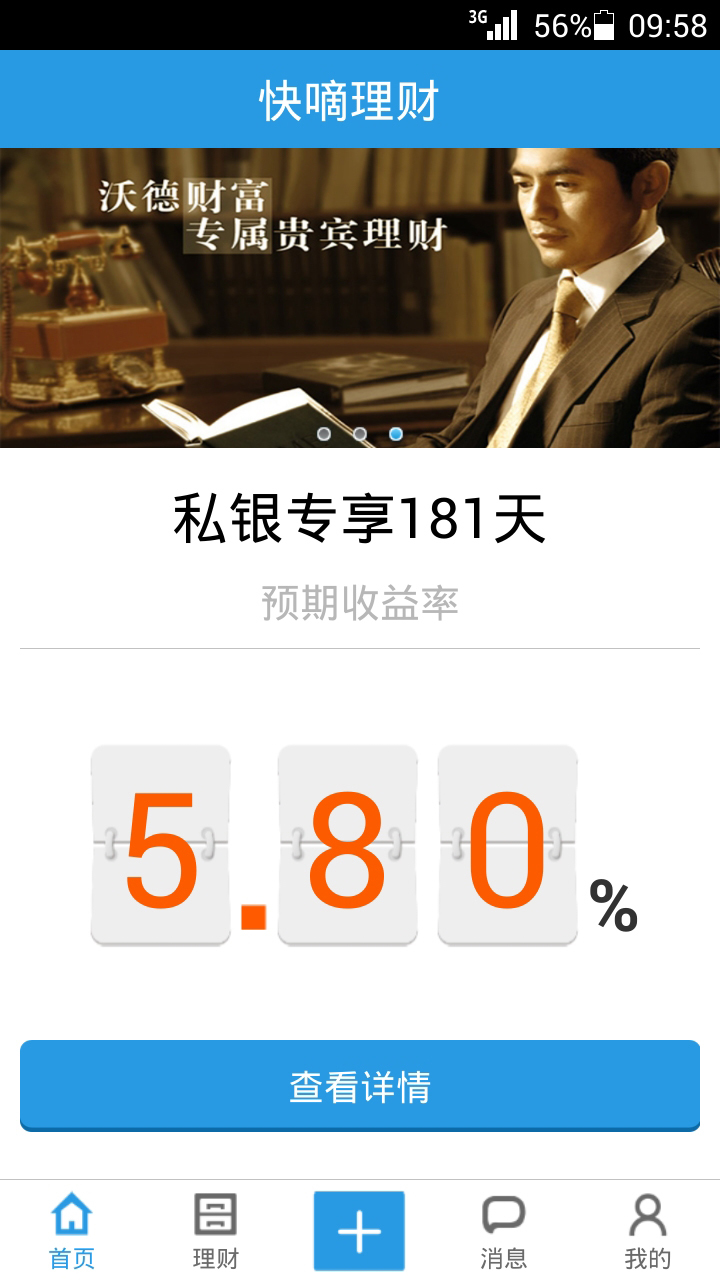
Task: Tap the 查看详情 button
Action: pos(360,1085)
